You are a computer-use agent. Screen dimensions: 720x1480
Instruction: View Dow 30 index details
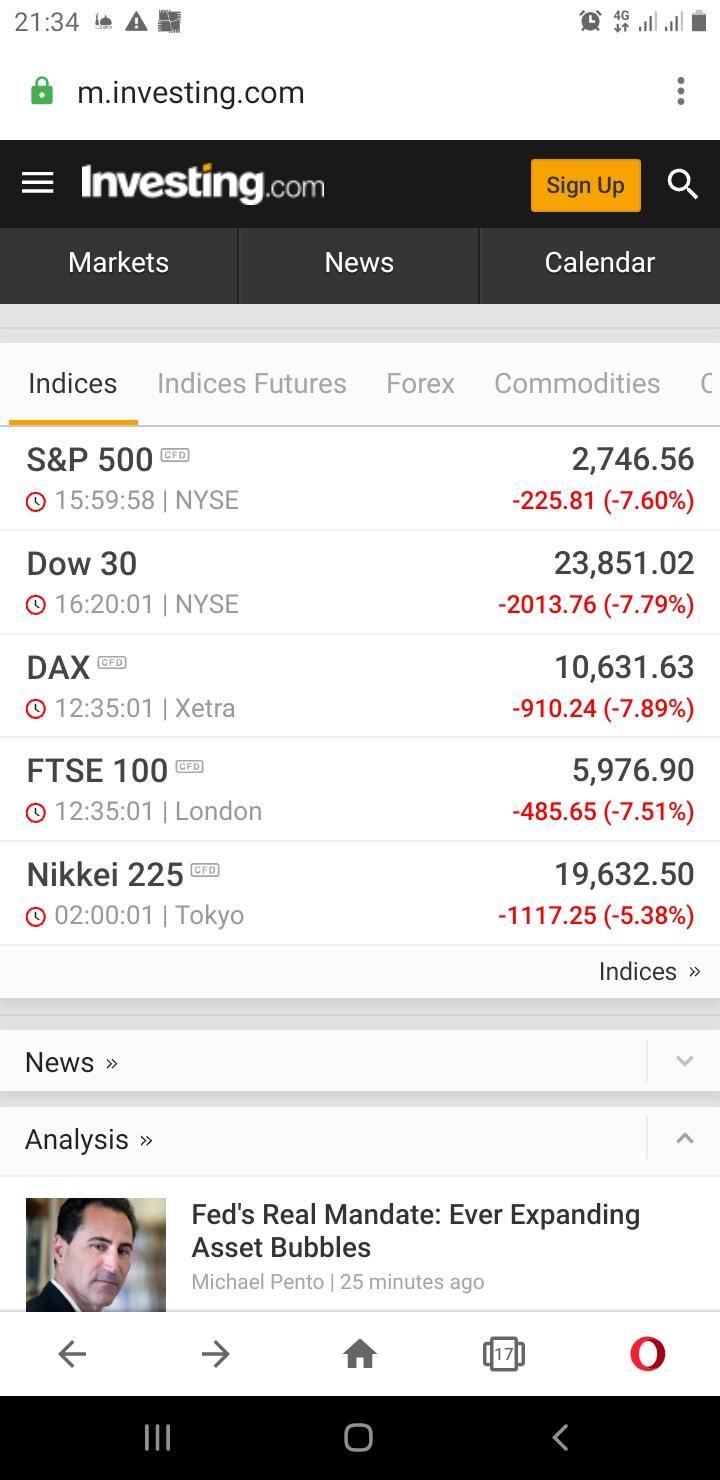tap(360, 583)
